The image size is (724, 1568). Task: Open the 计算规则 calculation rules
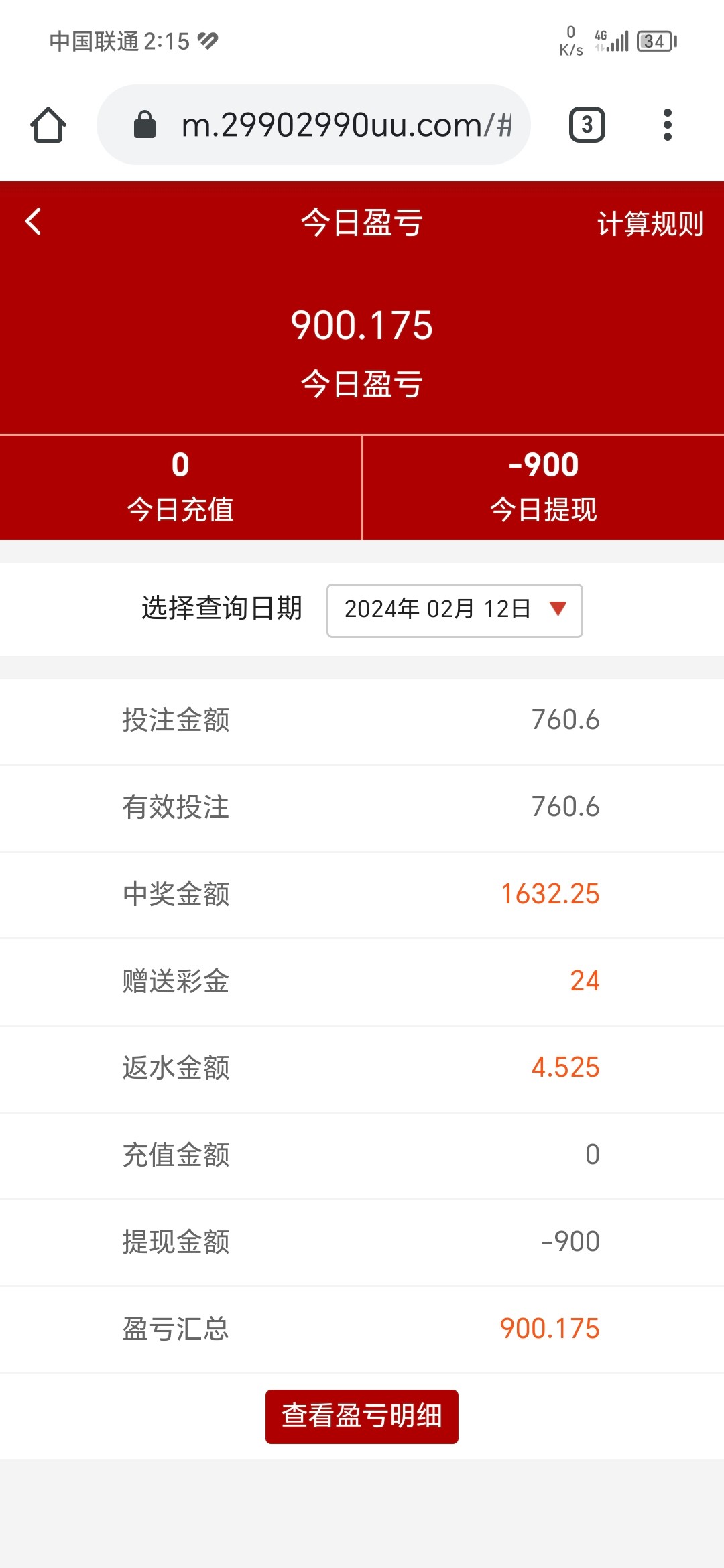click(x=650, y=223)
